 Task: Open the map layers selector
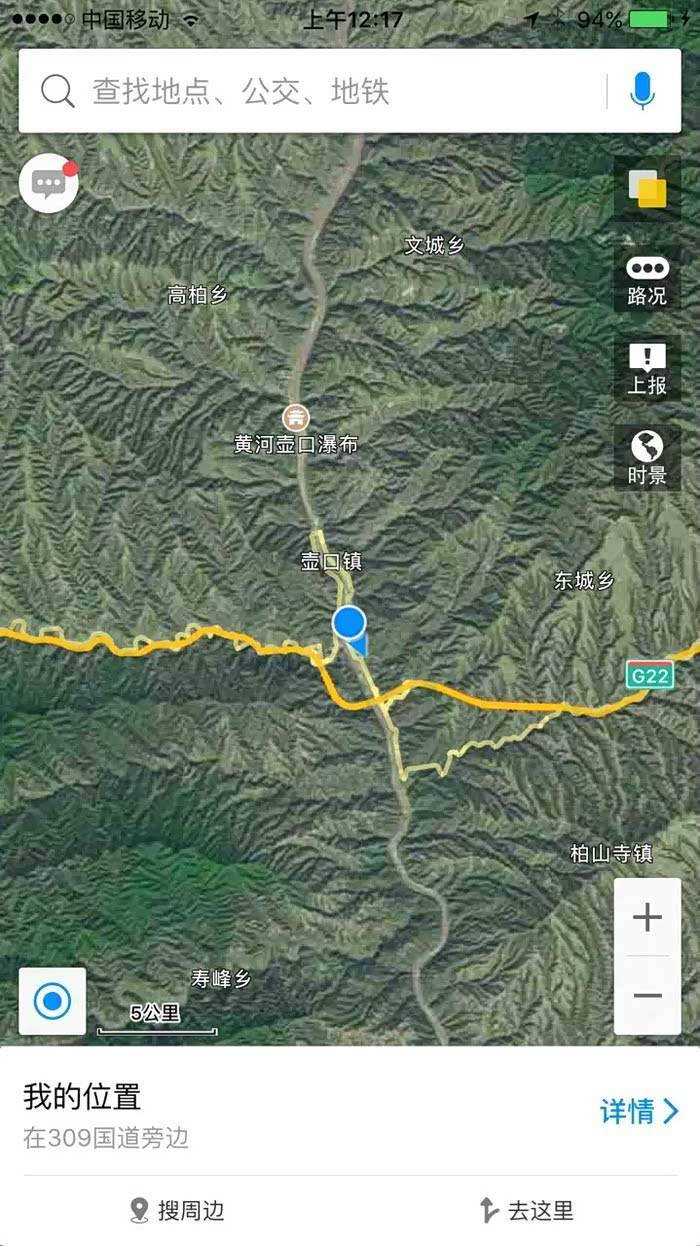[x=647, y=188]
